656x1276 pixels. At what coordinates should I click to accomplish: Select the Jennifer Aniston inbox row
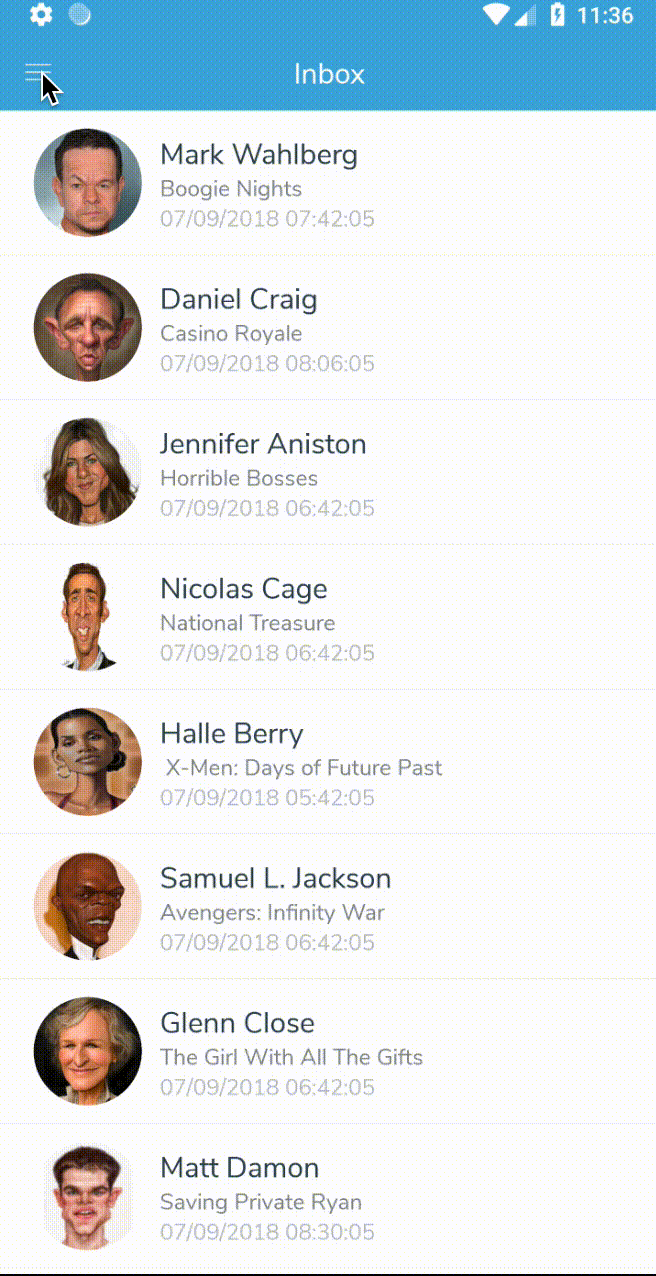point(328,473)
